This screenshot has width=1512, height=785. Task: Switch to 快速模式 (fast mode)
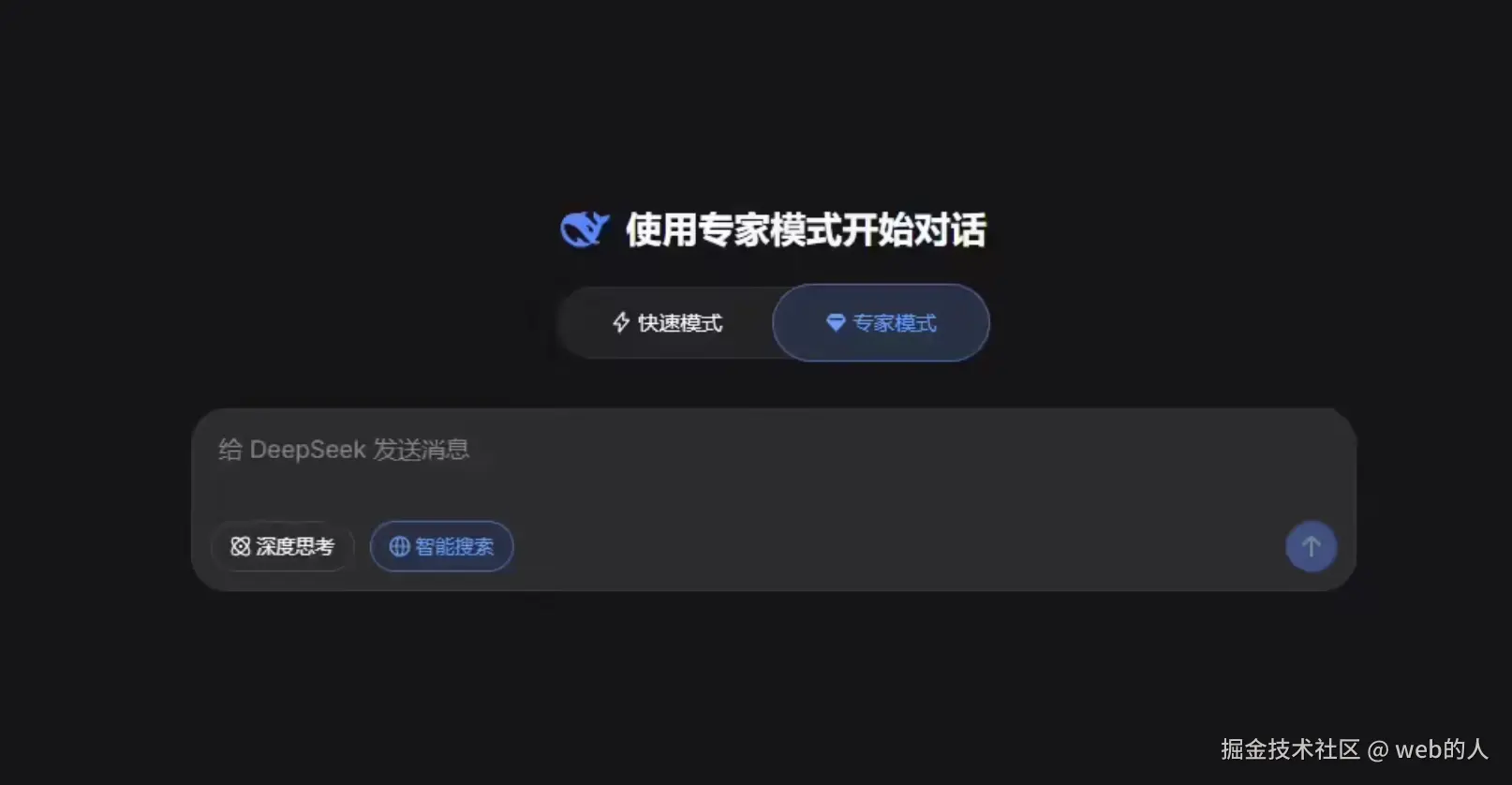point(667,323)
